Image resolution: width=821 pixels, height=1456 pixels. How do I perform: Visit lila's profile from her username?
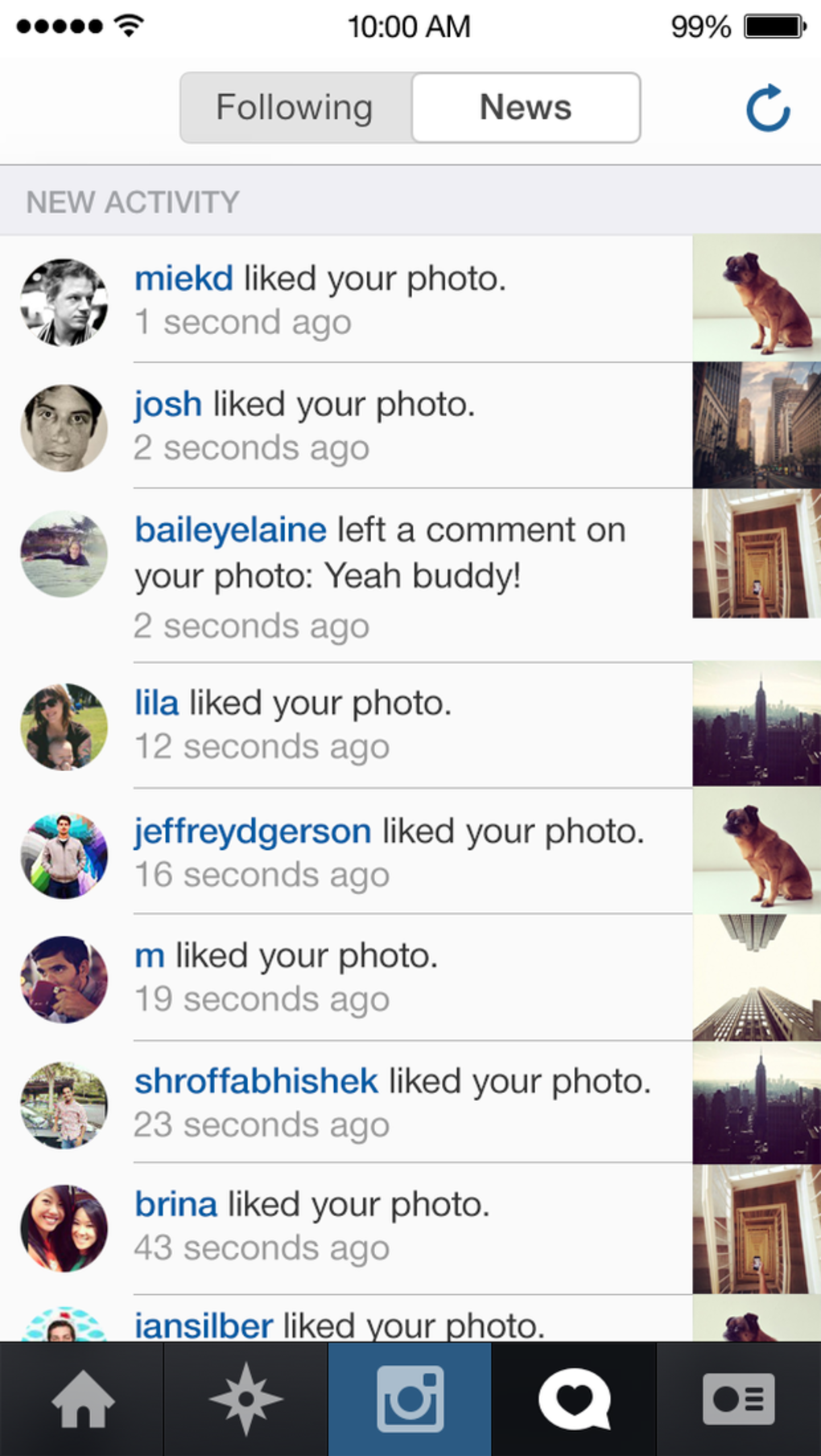156,703
